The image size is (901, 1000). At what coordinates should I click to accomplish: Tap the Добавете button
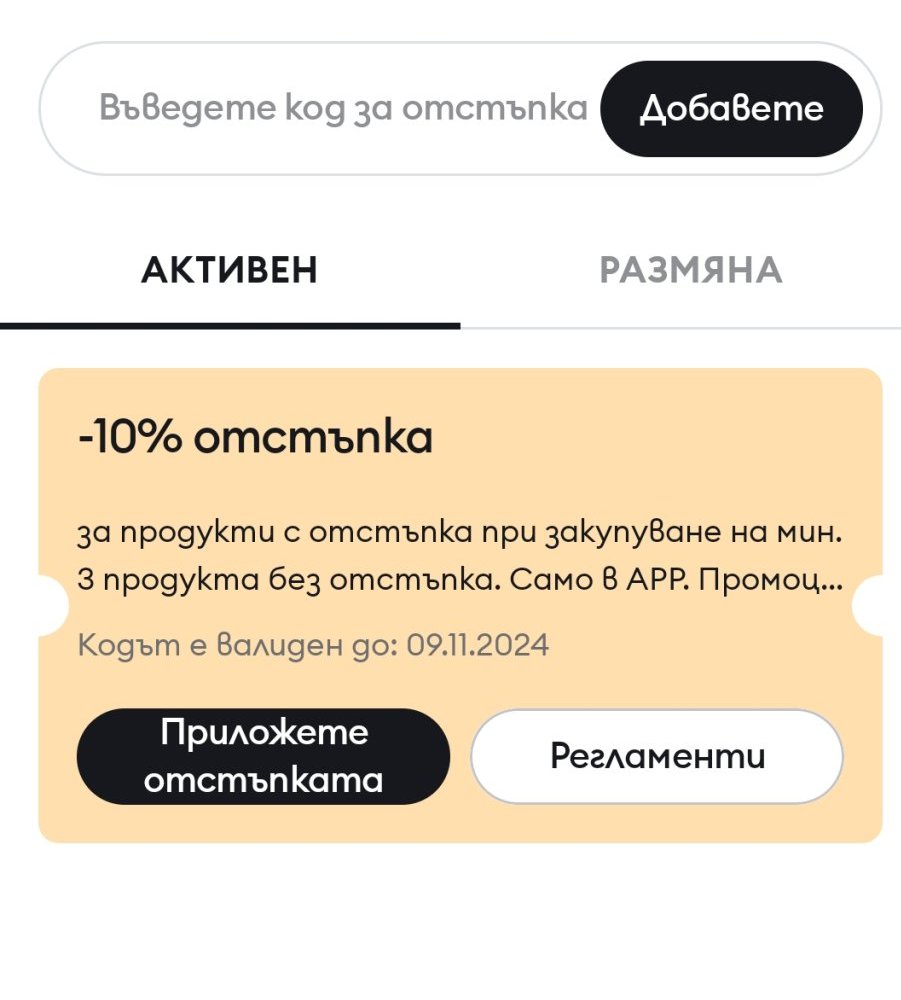[731, 108]
